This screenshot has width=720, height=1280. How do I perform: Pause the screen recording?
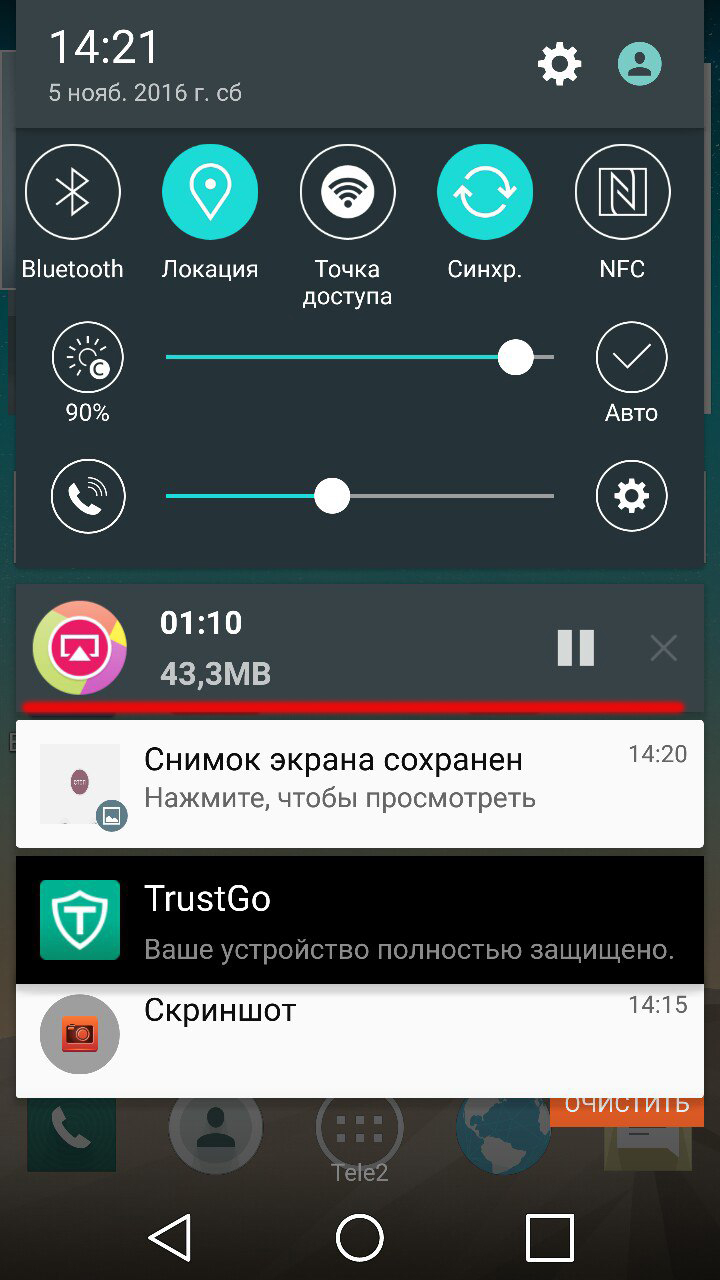tap(576, 648)
